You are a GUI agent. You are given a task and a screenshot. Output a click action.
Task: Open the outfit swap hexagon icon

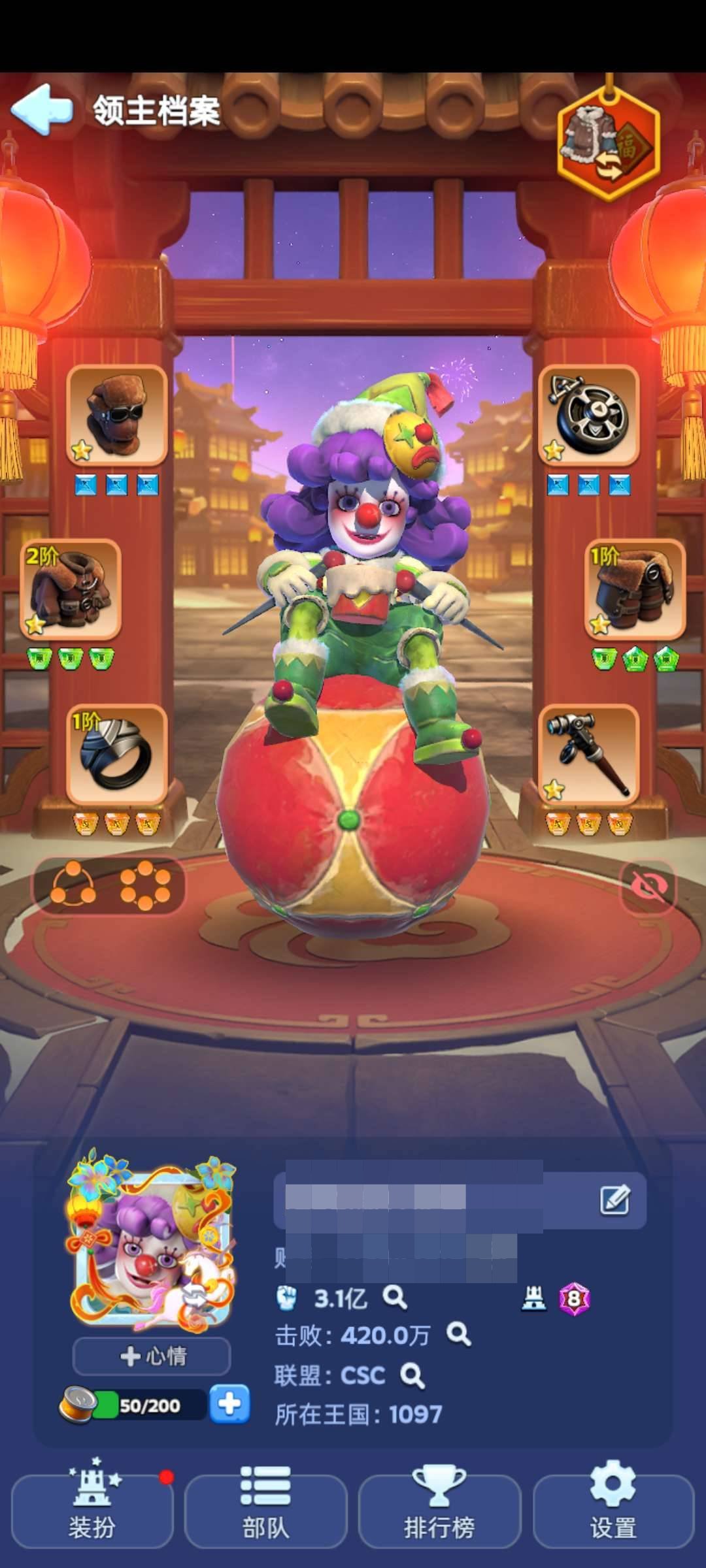click(x=609, y=145)
